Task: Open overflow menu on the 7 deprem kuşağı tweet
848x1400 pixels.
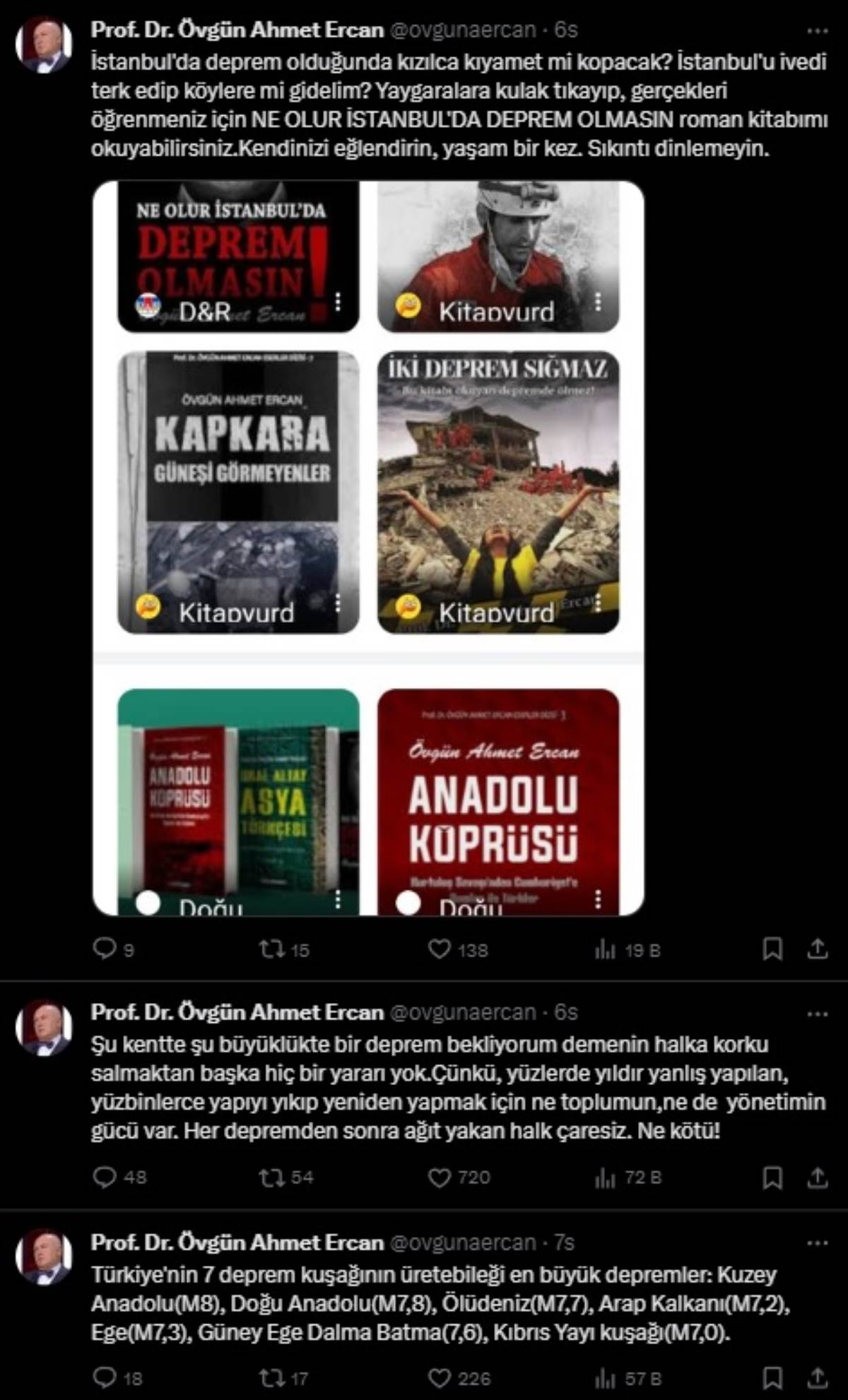Action: 817,1242
